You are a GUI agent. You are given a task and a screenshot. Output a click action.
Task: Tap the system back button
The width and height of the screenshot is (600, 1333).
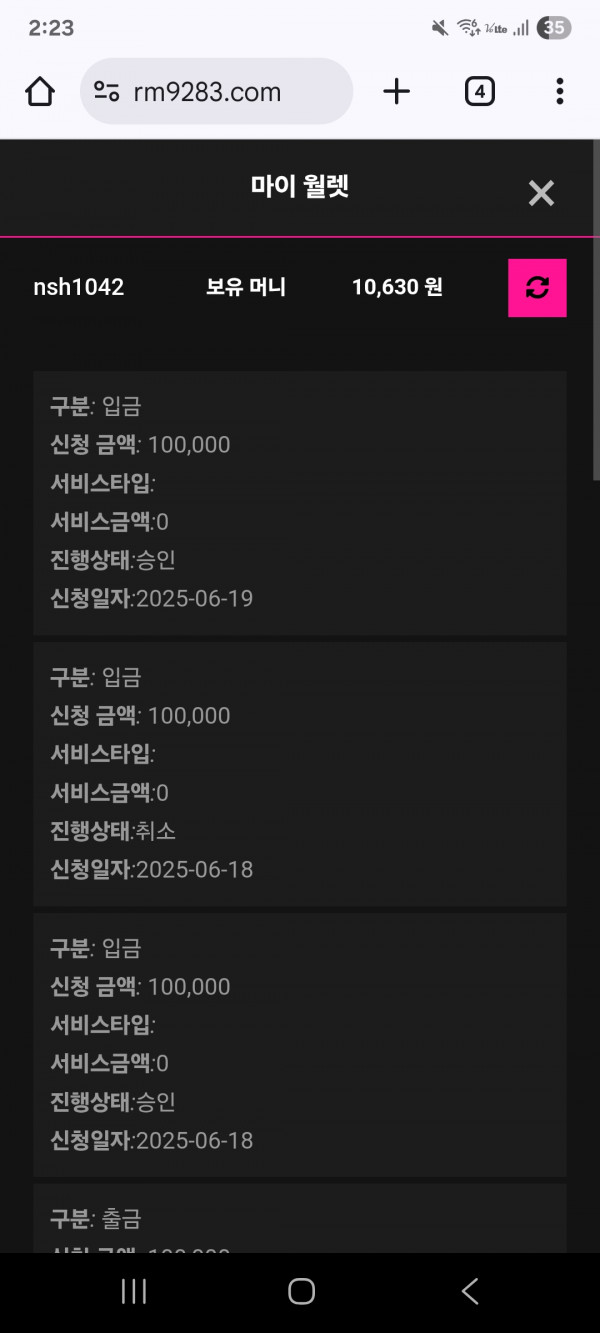(469, 1291)
